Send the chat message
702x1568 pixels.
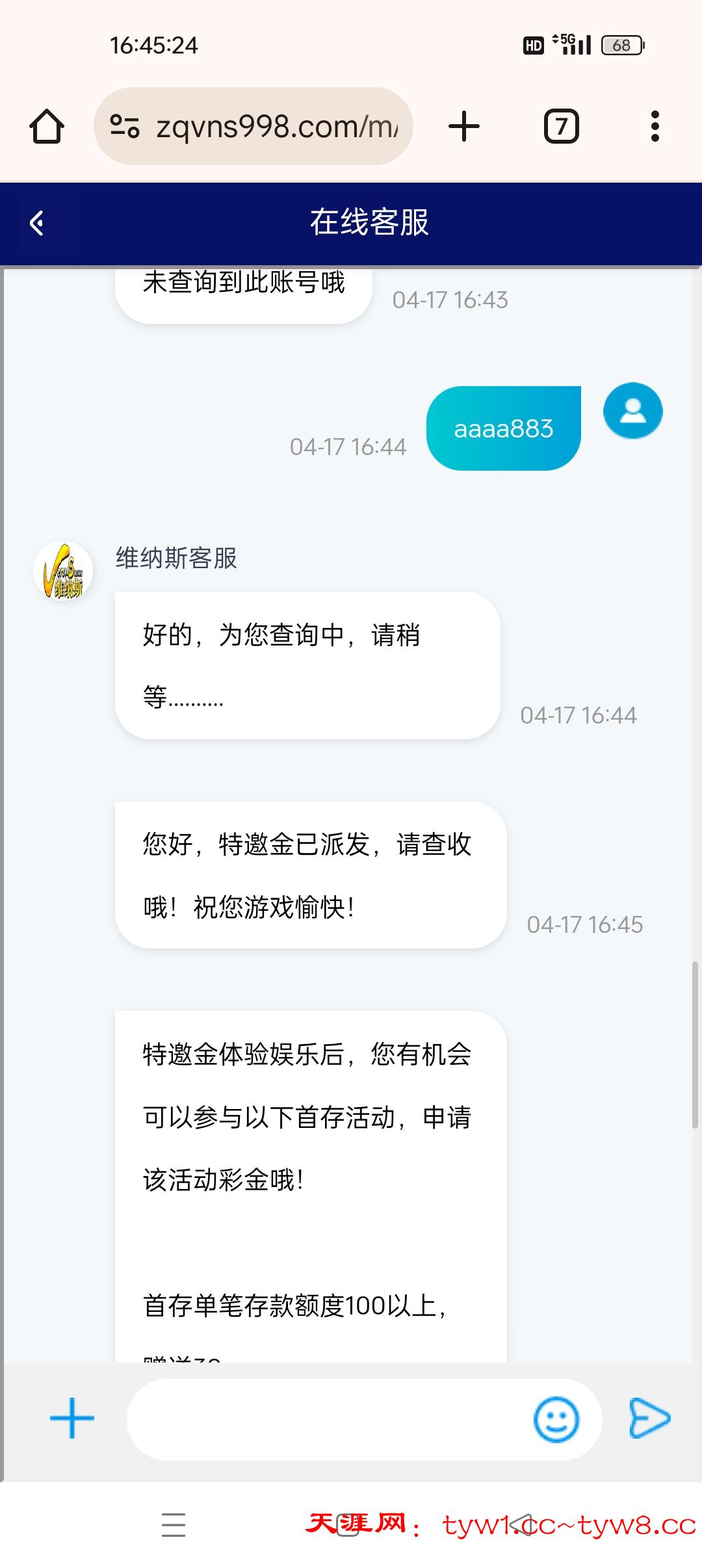649,1418
